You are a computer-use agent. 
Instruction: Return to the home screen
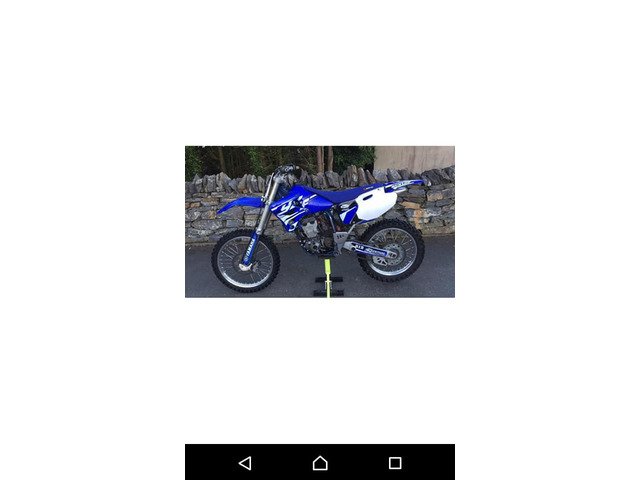click(x=320, y=463)
